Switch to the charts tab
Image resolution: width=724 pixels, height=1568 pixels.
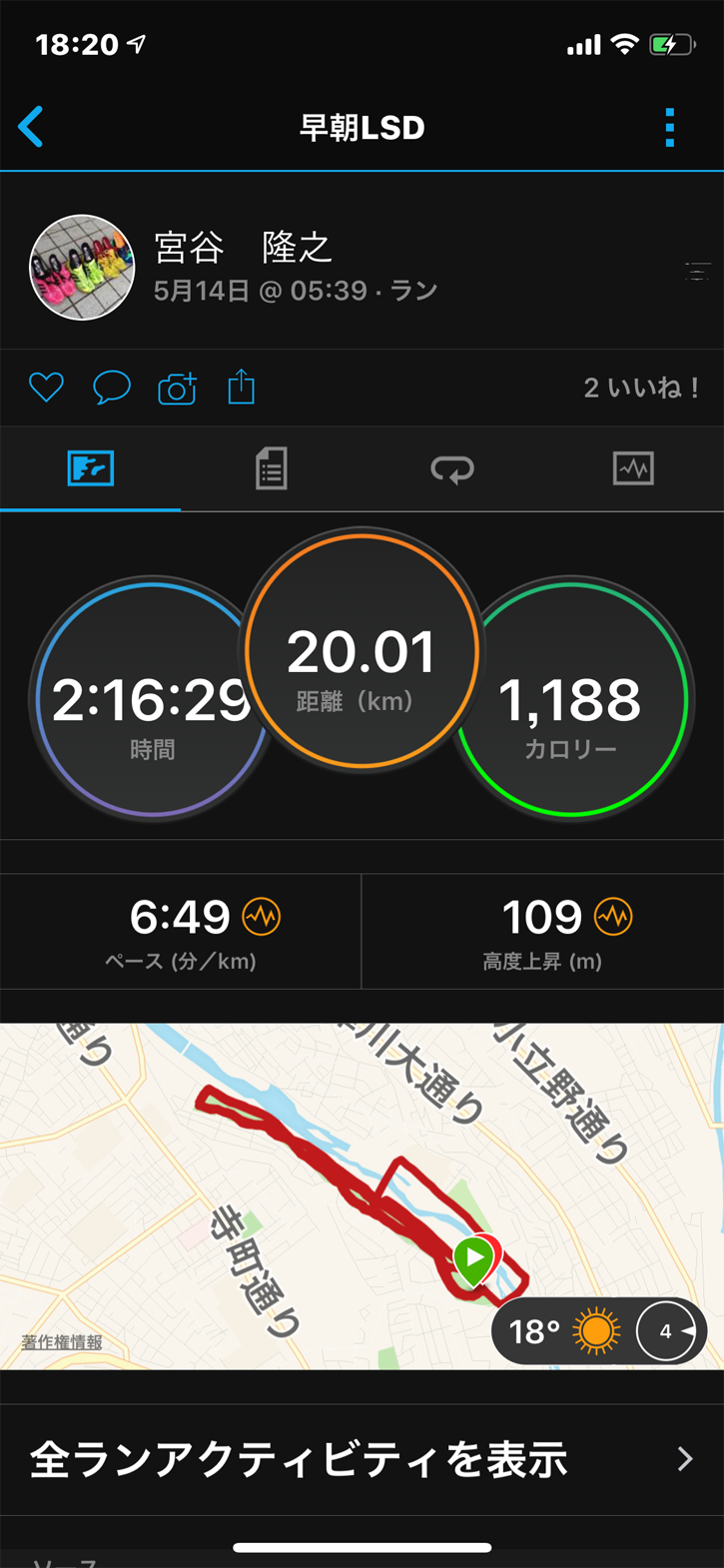pyautogui.click(x=633, y=468)
